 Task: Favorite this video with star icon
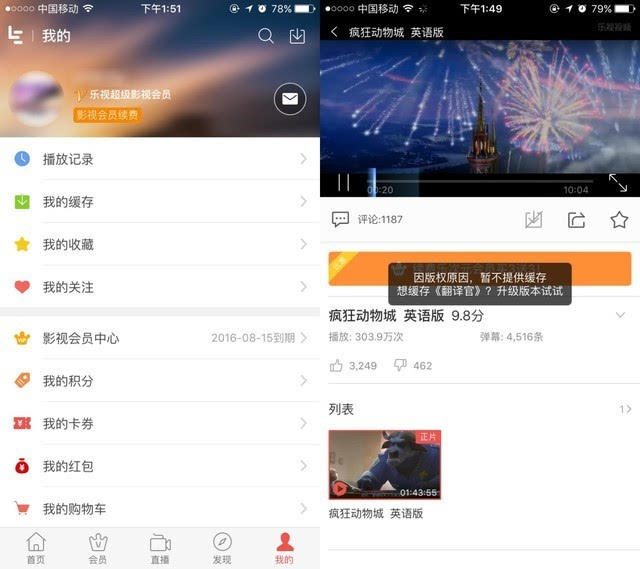(x=619, y=220)
